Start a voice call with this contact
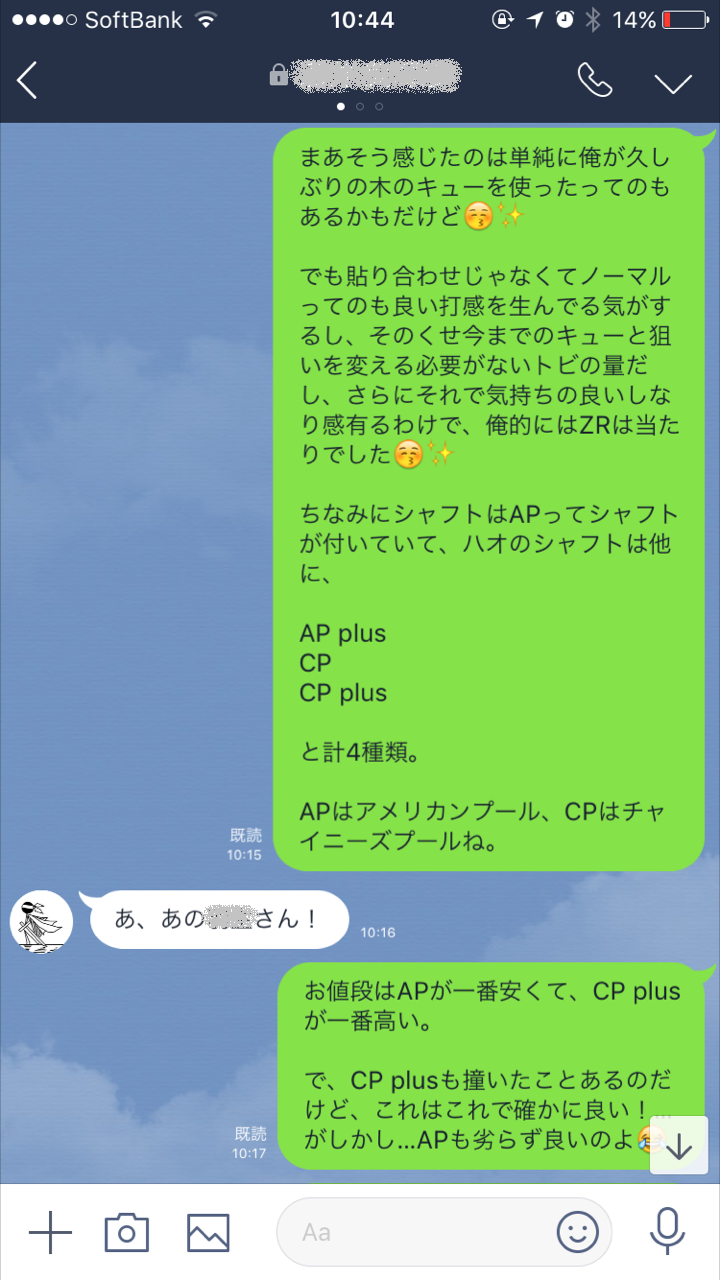The image size is (720, 1280). (595, 80)
